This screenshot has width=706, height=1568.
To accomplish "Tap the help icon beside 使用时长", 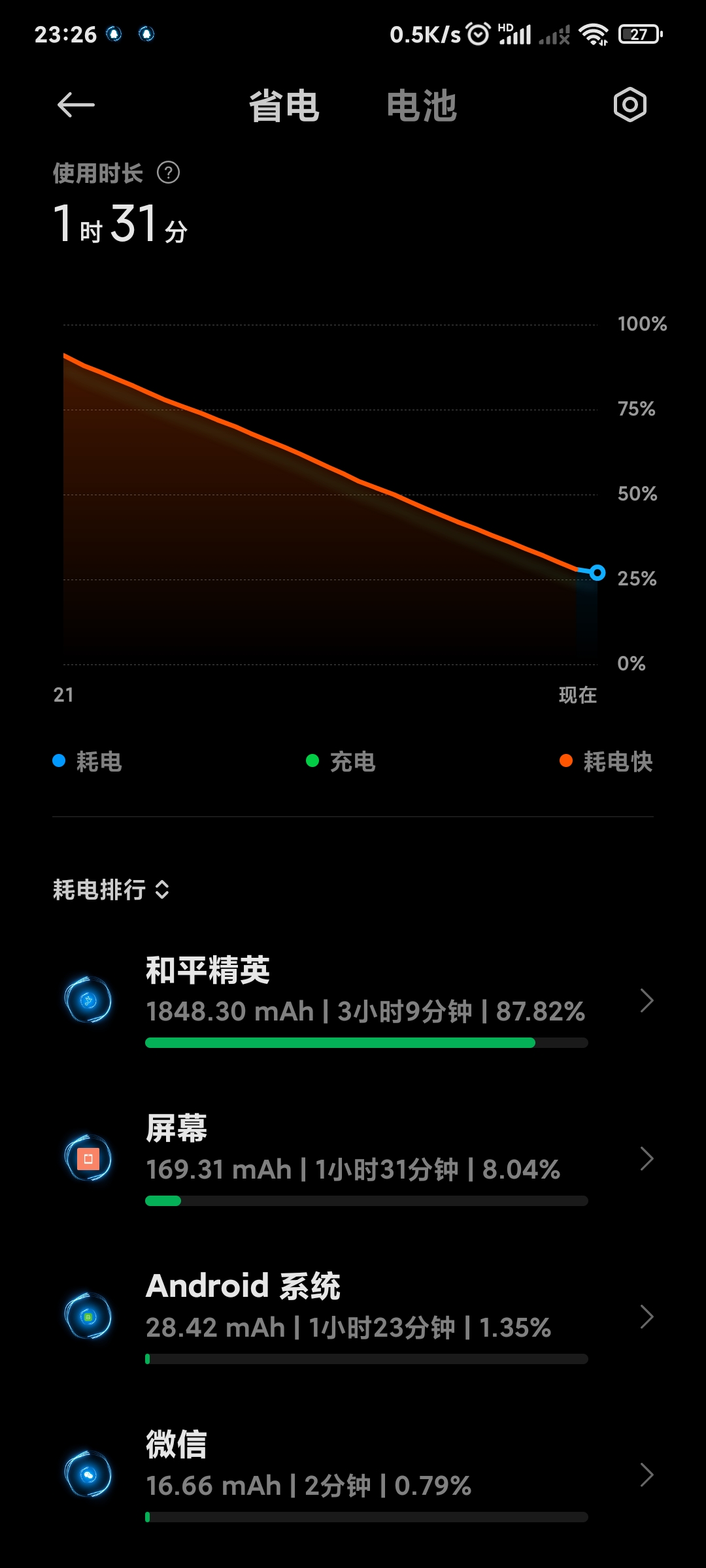I will (x=169, y=173).
